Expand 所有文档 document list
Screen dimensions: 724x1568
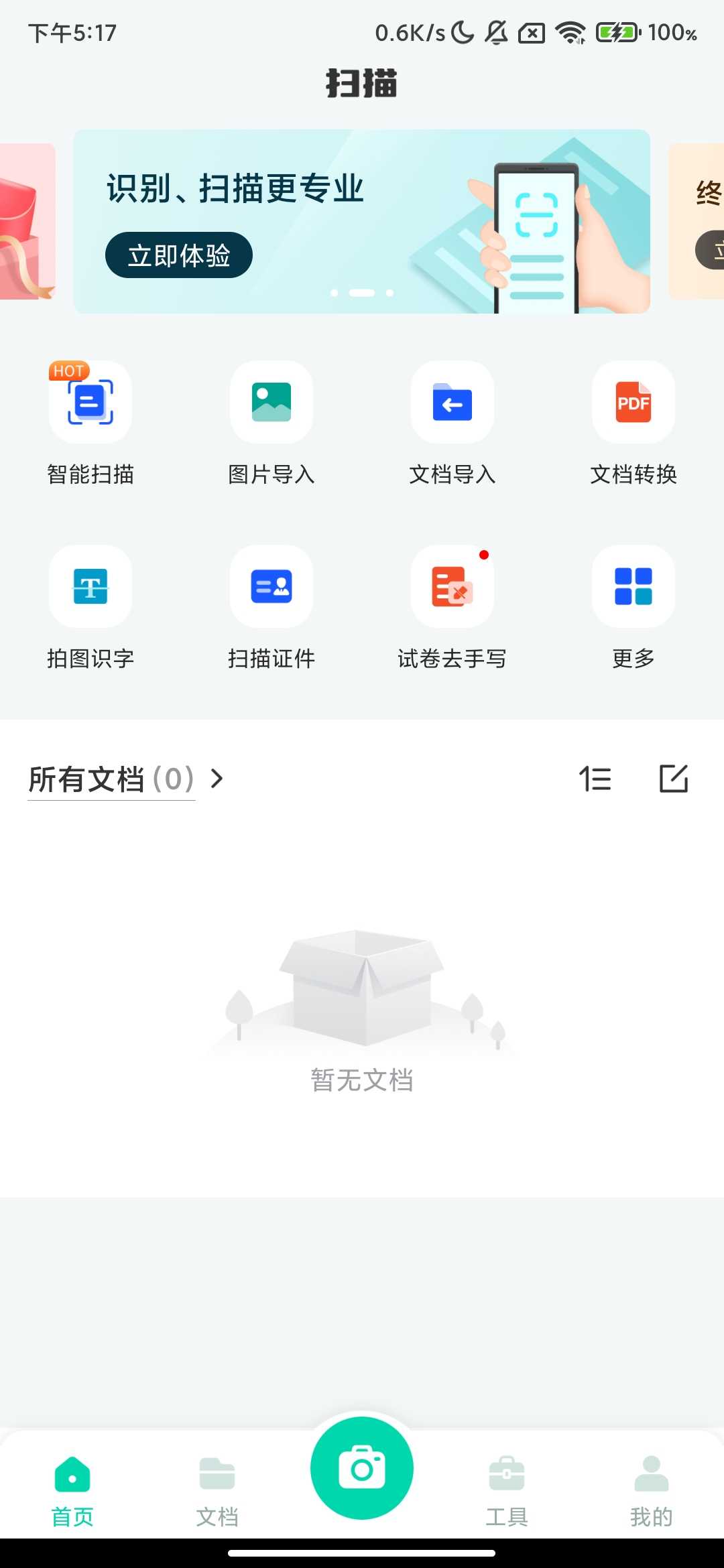(125, 779)
